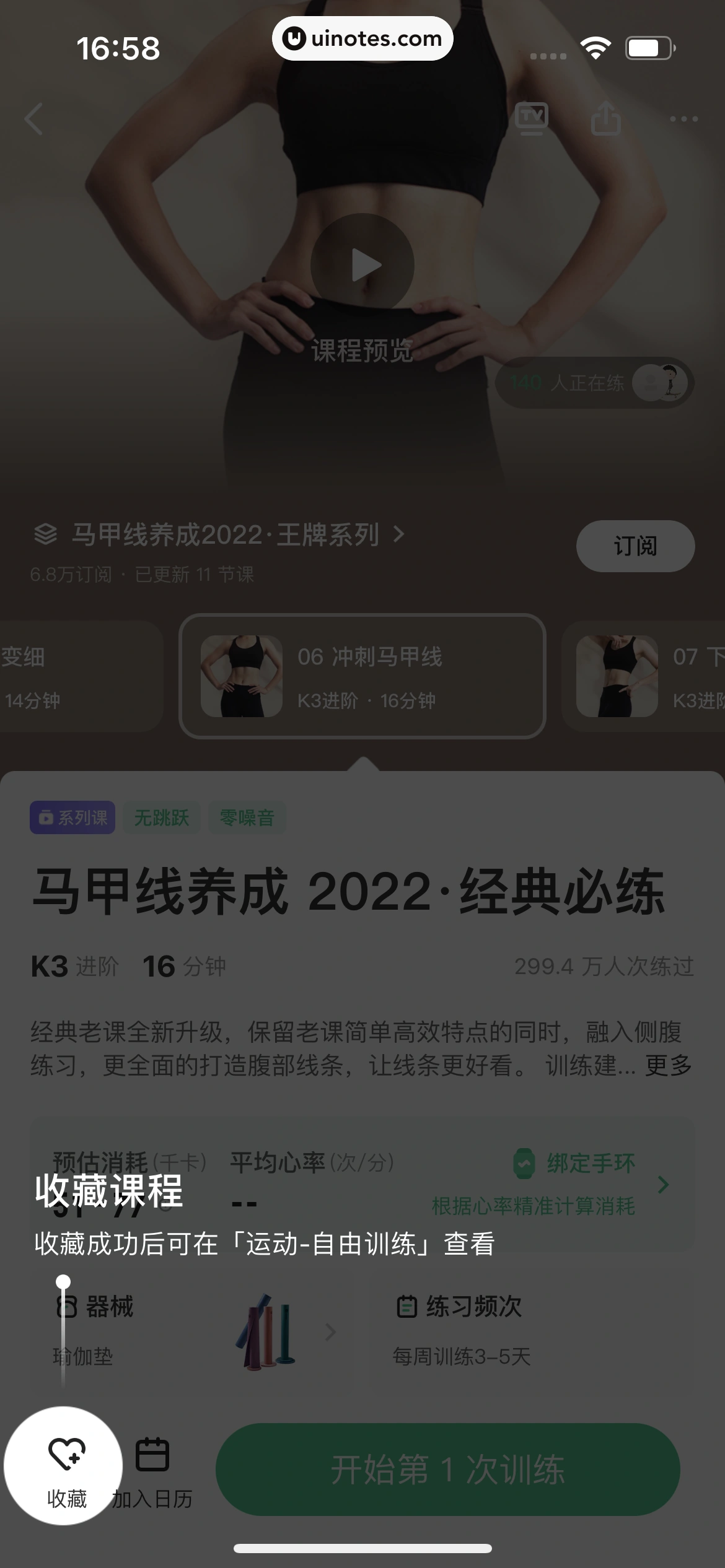Tap the back arrow to exit course page

[35, 119]
